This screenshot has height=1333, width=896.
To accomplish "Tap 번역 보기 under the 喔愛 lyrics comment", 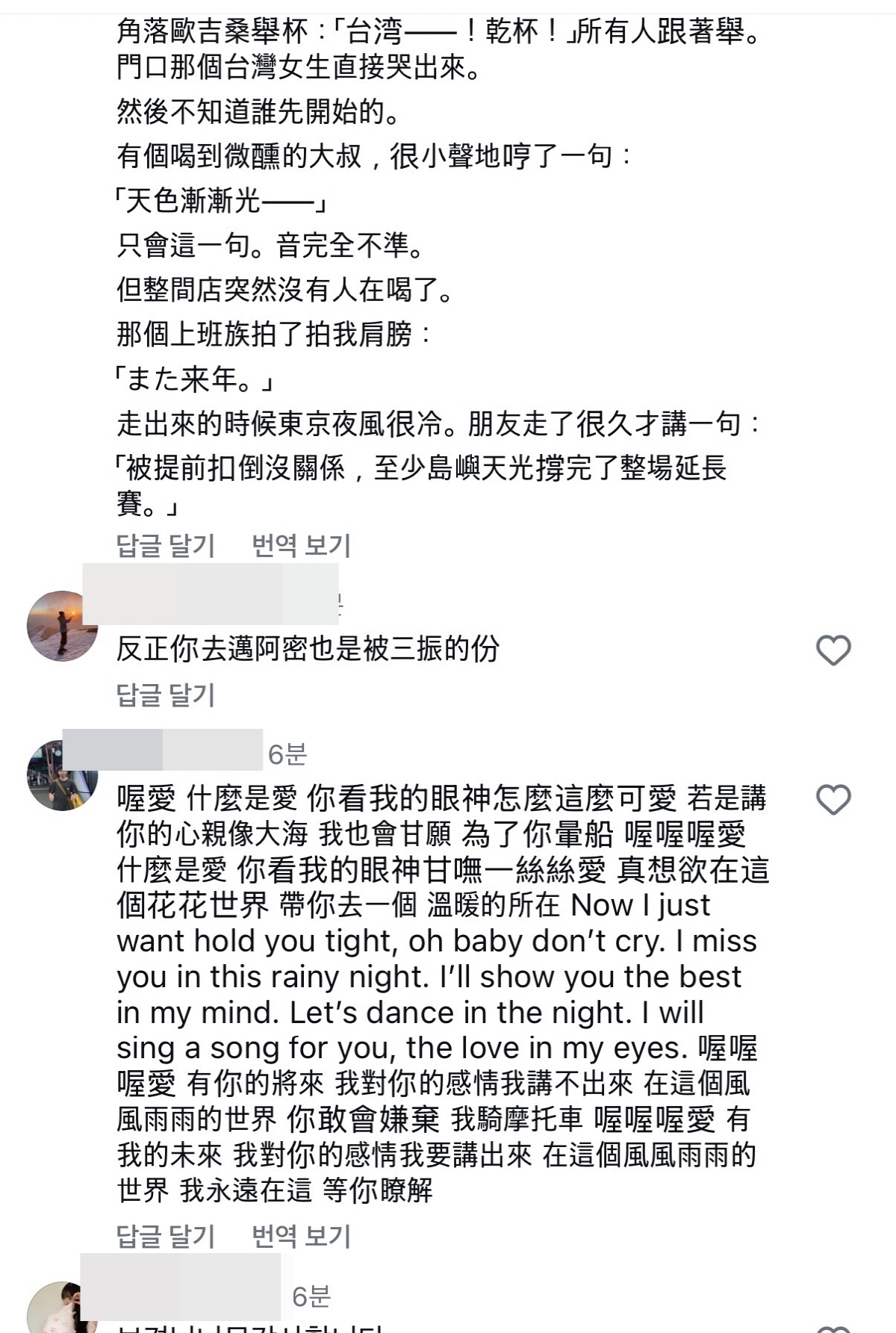I will (x=301, y=1236).
